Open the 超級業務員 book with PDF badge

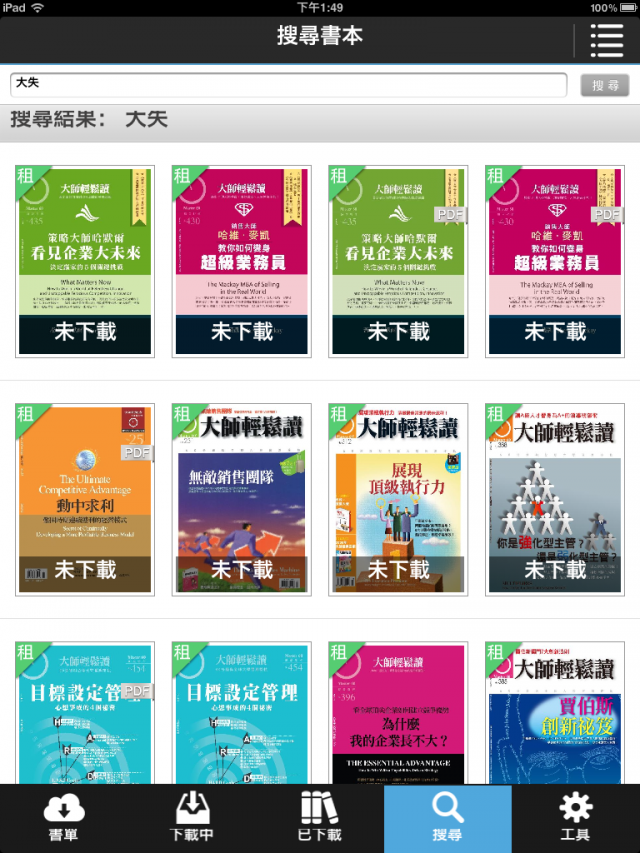[555, 261]
